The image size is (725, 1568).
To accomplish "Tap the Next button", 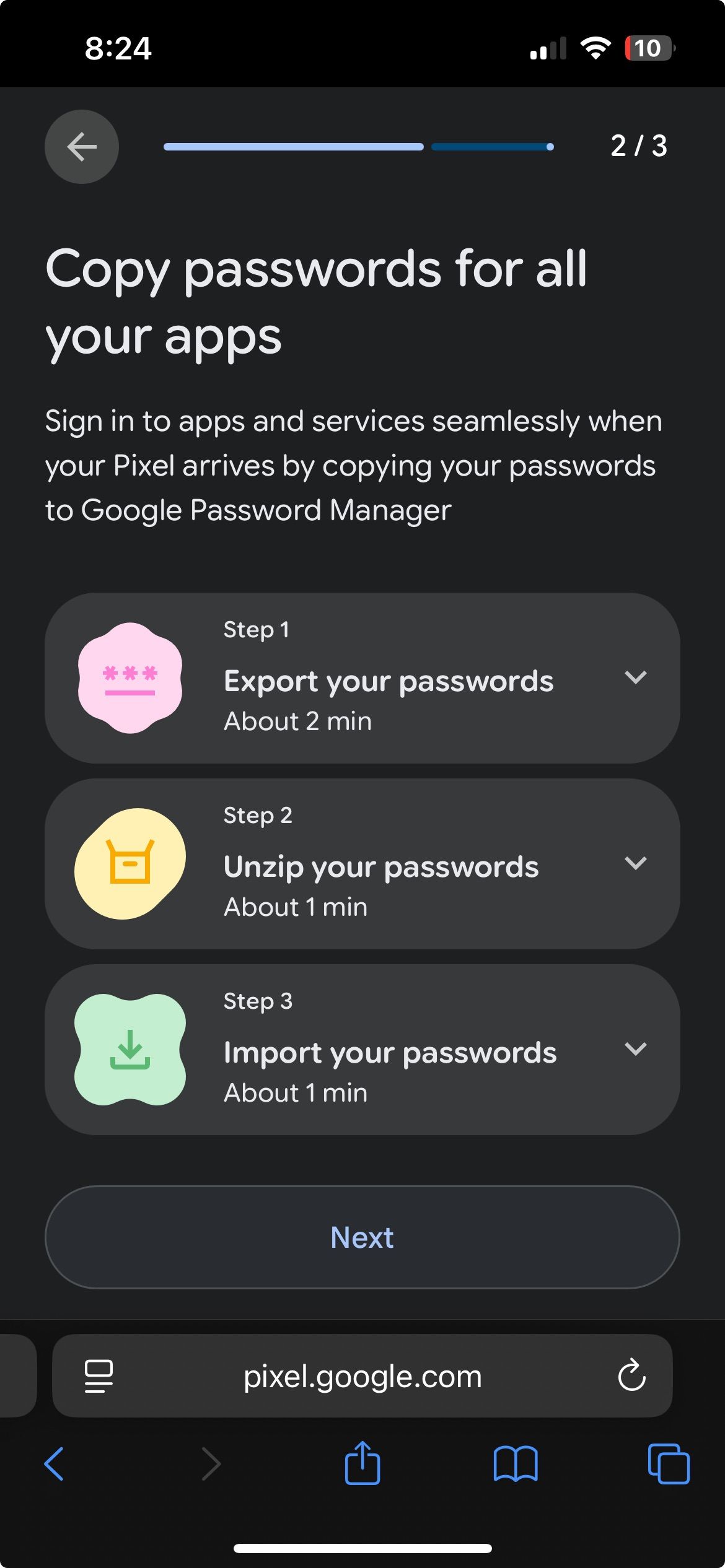I will [362, 1237].
